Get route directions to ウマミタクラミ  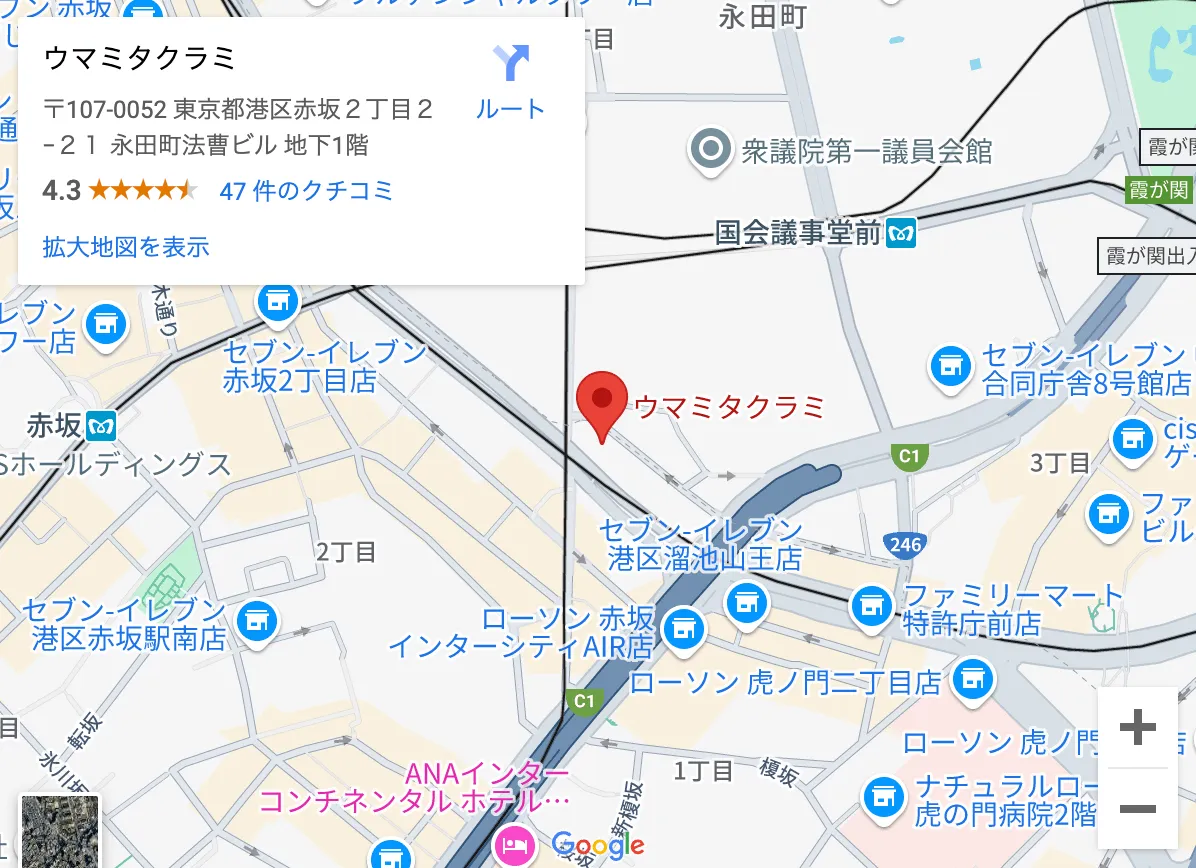coord(511,80)
